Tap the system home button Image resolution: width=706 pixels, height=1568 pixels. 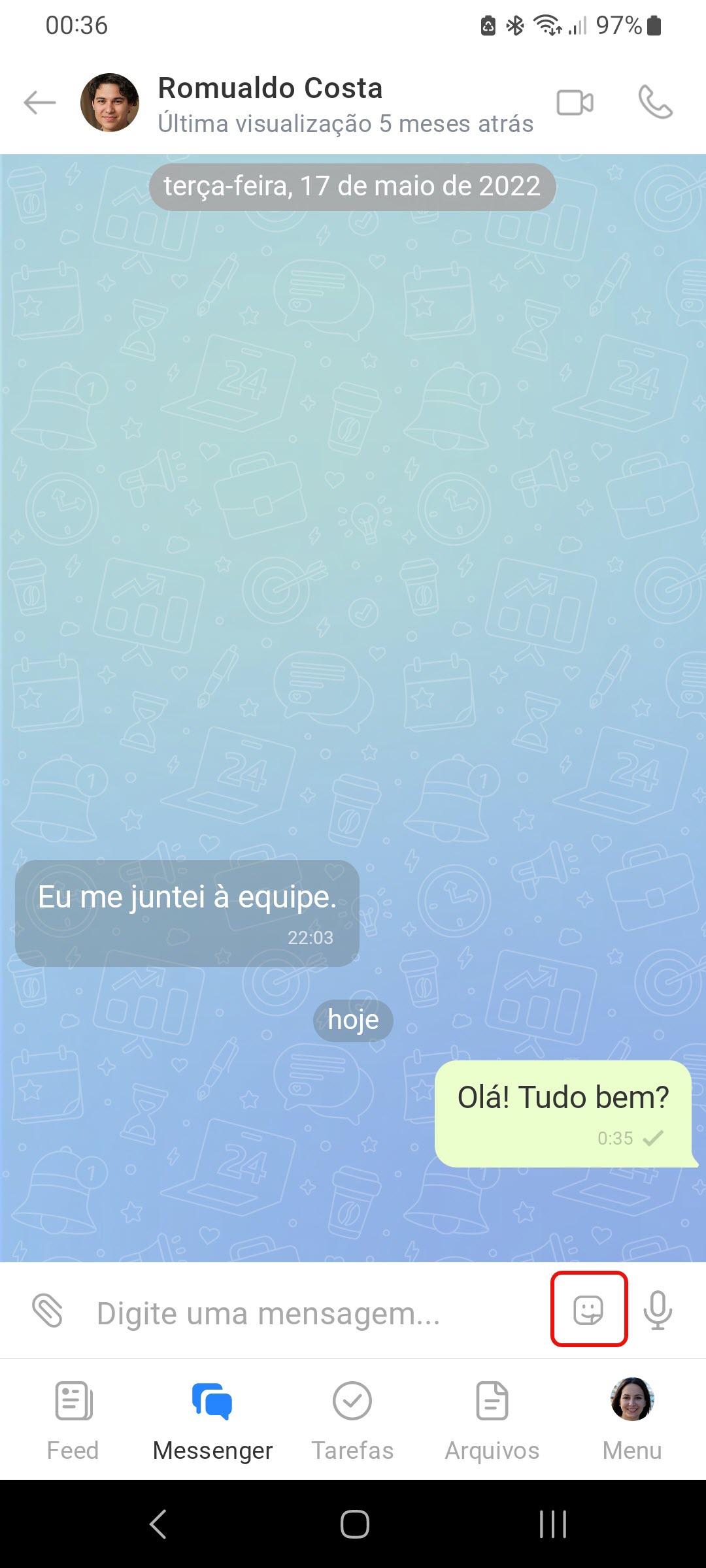[354, 1524]
